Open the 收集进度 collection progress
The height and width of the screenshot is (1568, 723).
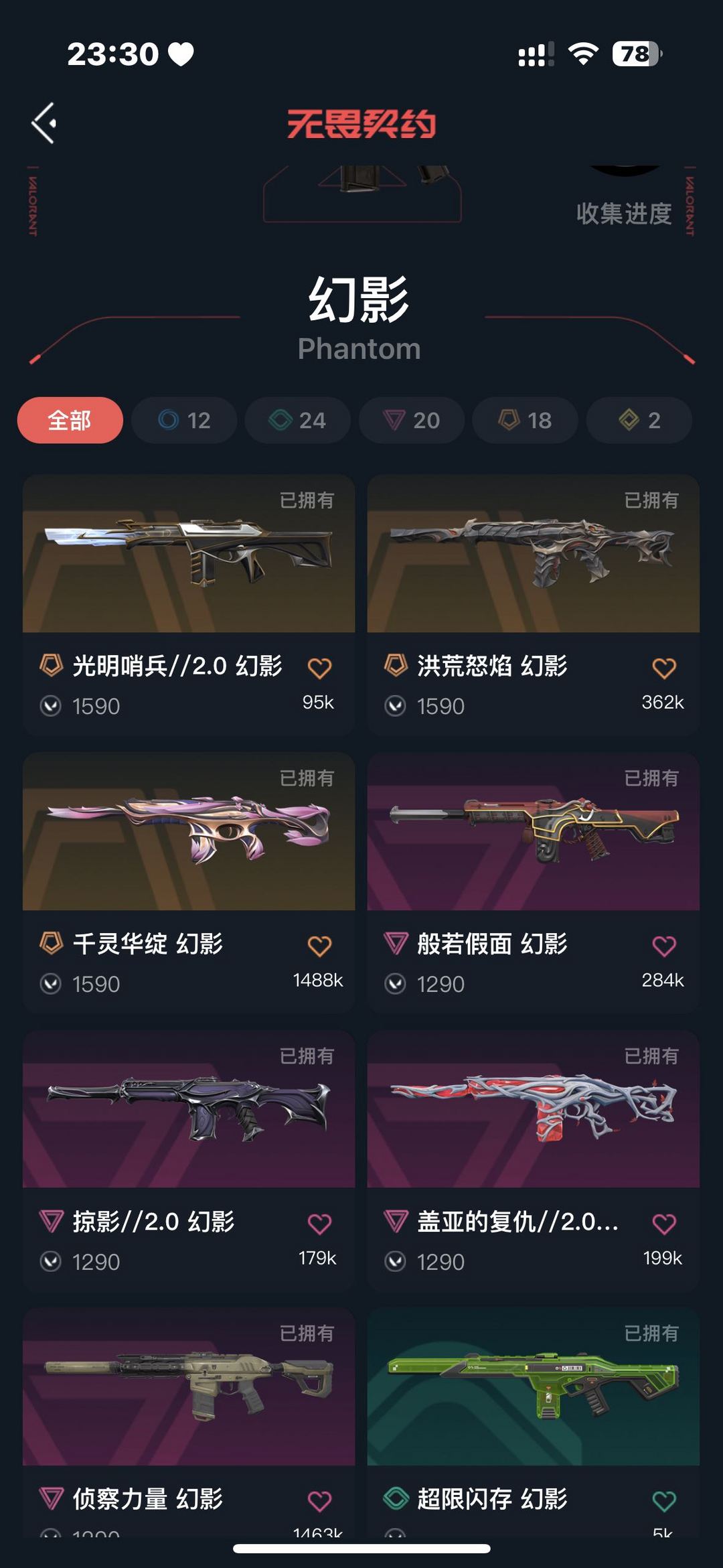coord(623,215)
